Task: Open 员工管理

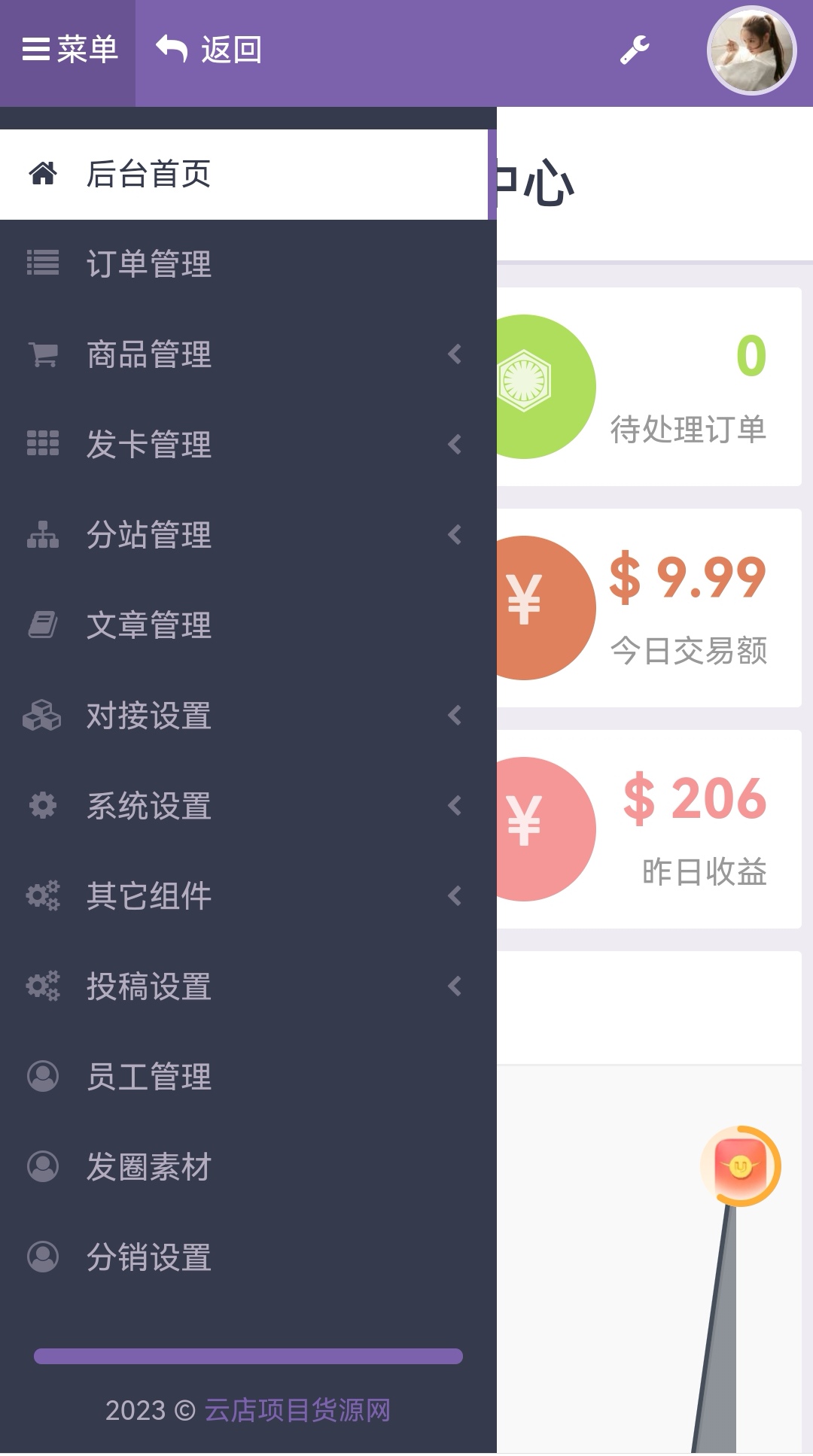Action: 149,1077
